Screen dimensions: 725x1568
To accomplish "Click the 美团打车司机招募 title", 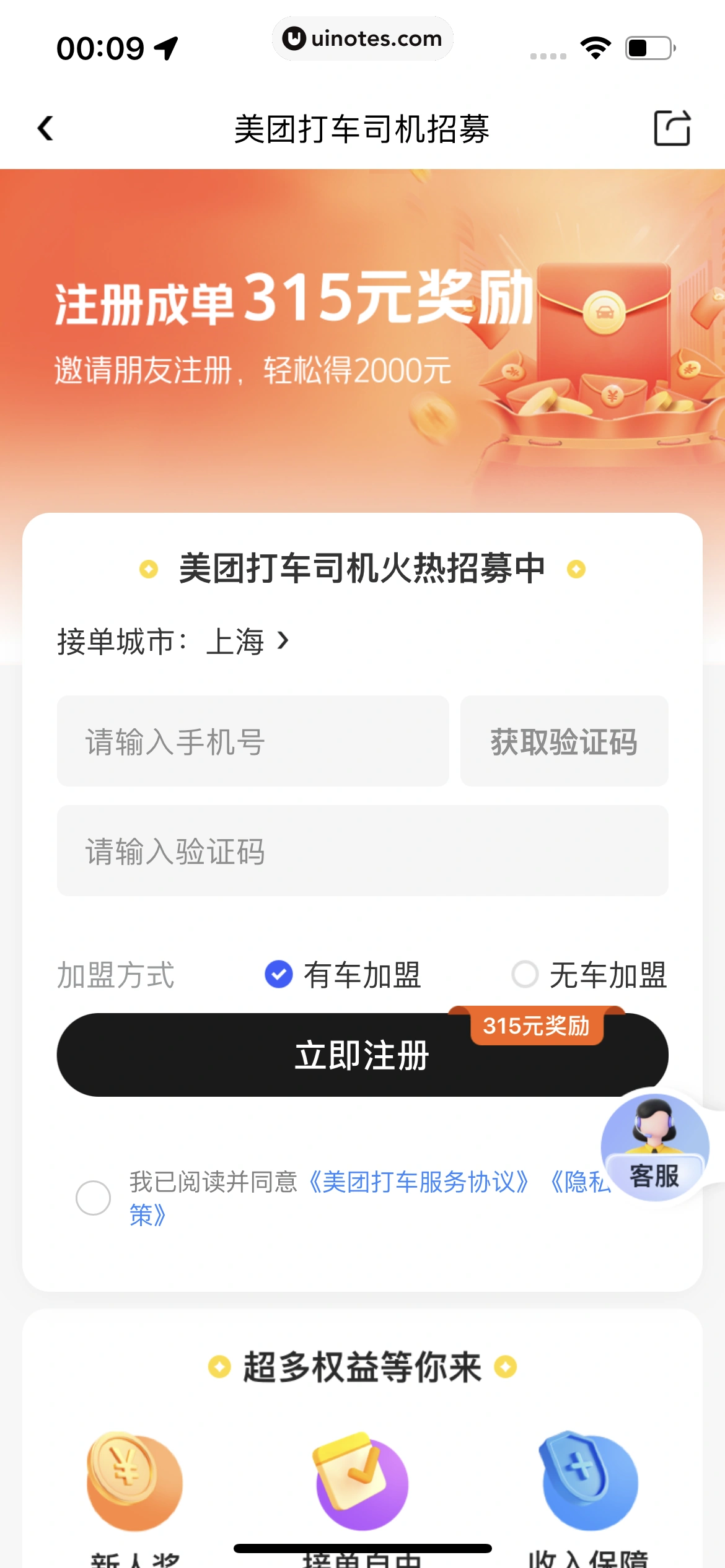I will point(362,128).
